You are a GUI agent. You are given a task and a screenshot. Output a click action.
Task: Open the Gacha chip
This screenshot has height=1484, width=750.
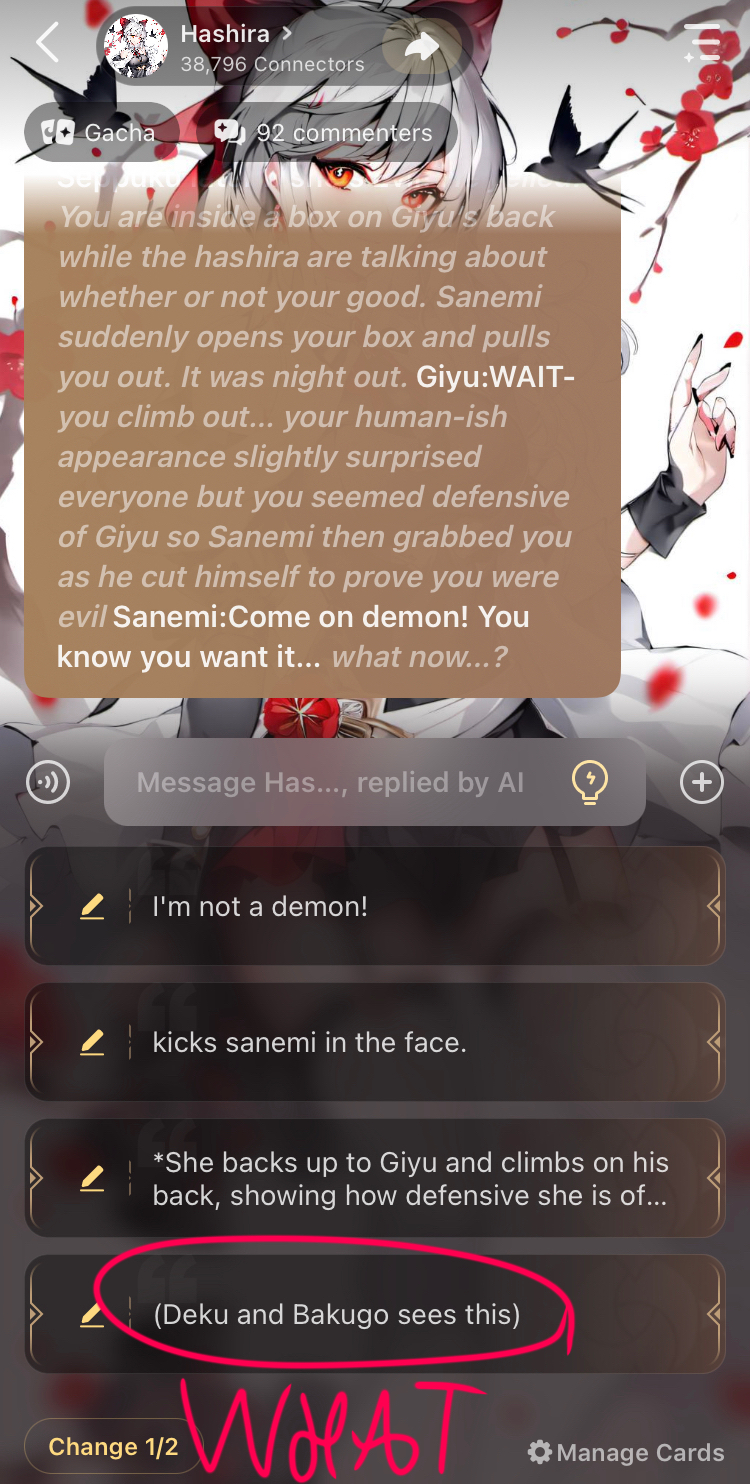[x=100, y=132]
